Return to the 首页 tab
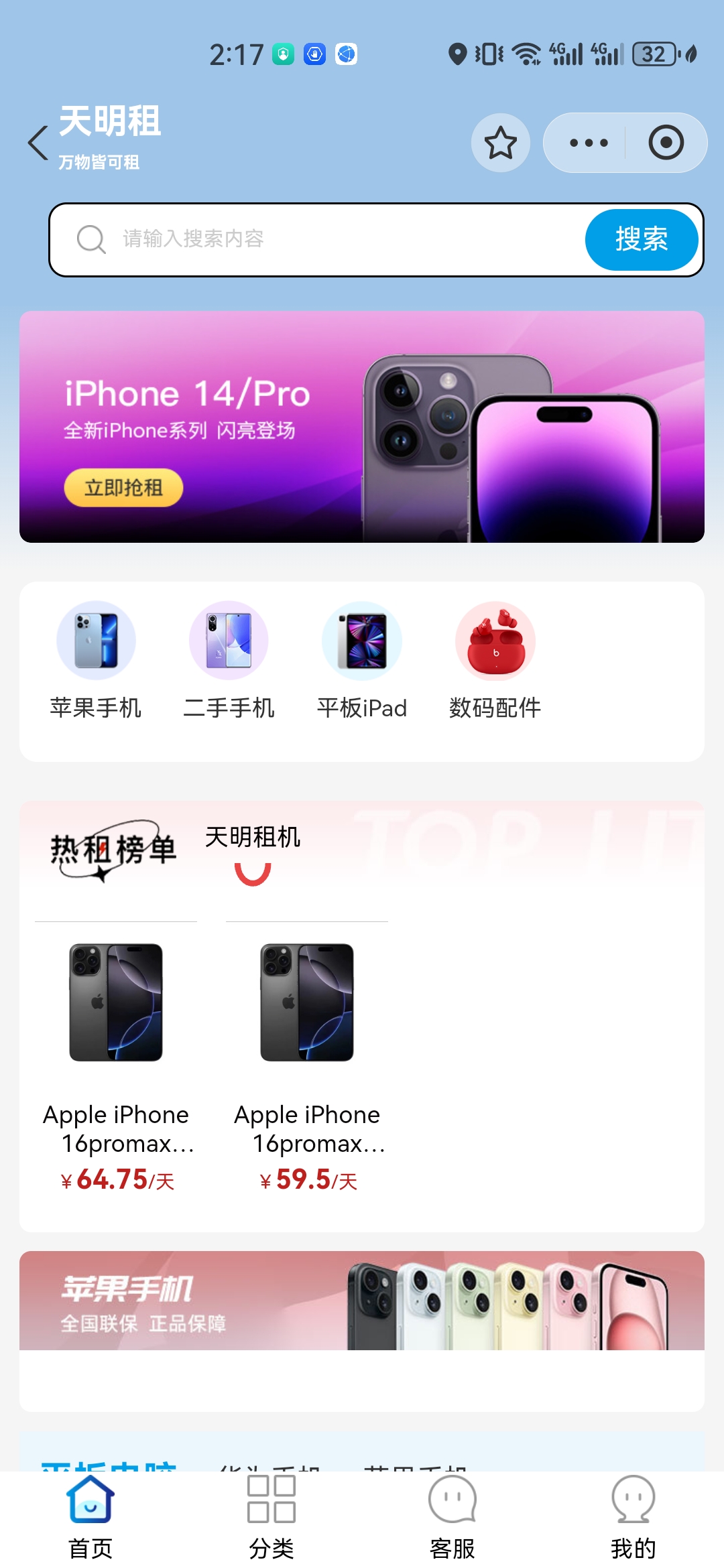The height and width of the screenshot is (1568, 724). pos(90,1517)
